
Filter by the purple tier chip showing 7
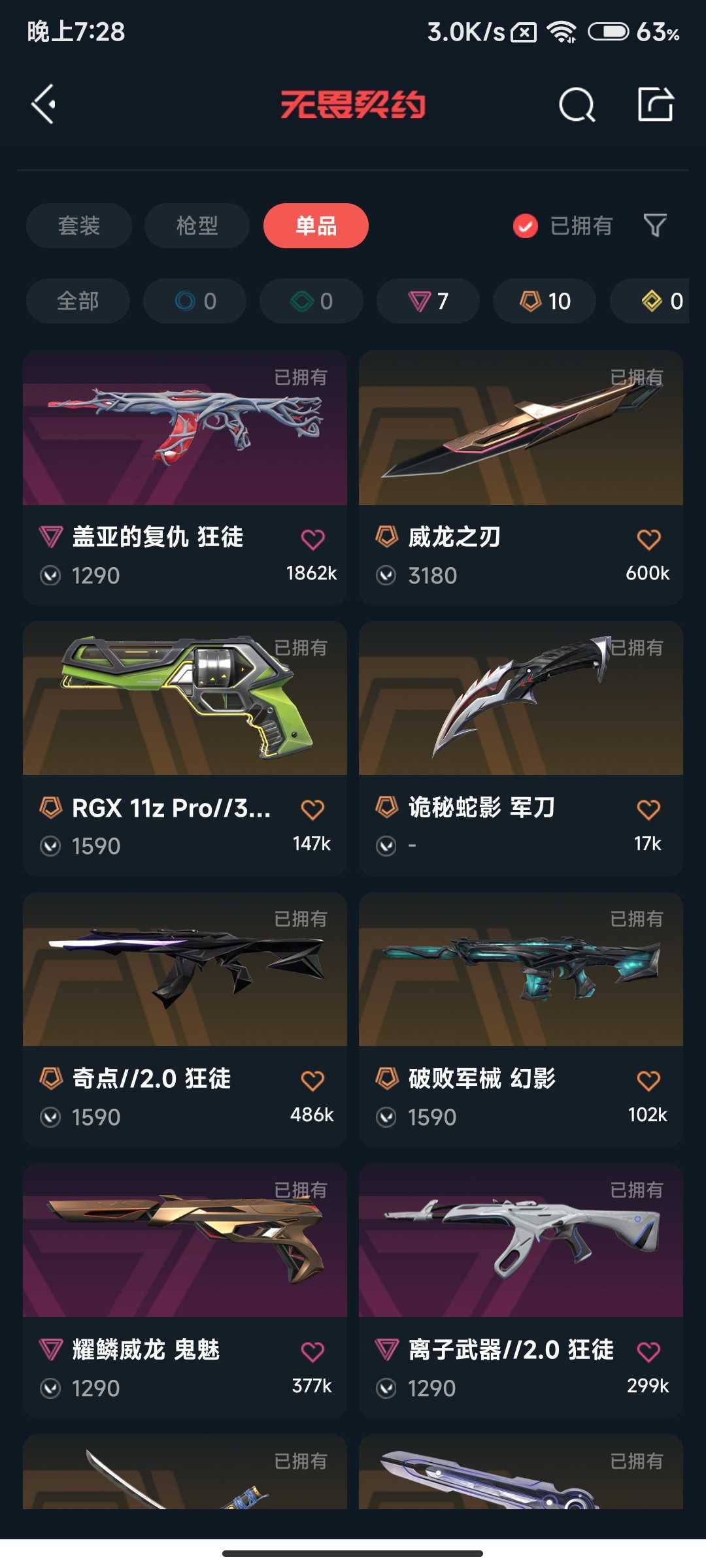point(428,301)
